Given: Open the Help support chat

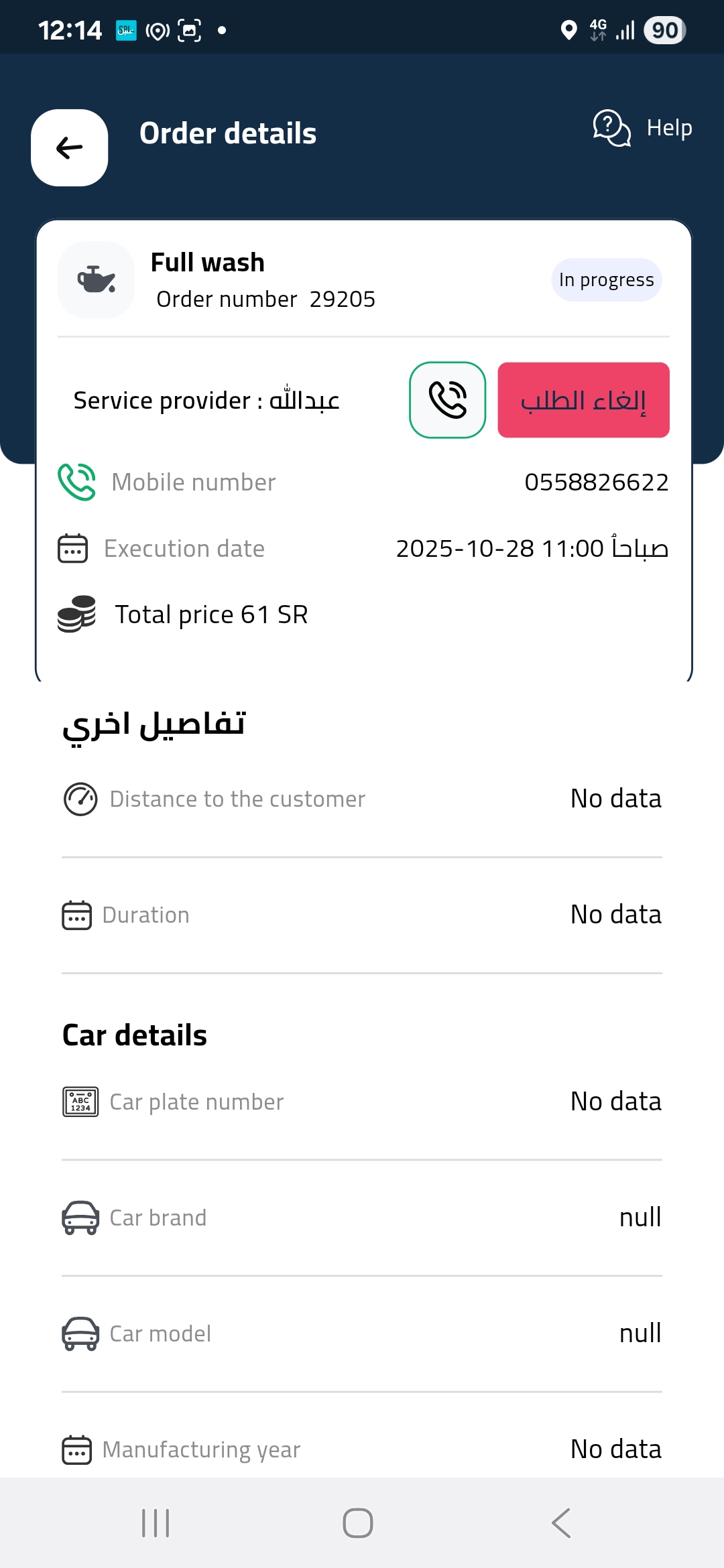Looking at the screenshot, I should pyautogui.click(x=642, y=127).
